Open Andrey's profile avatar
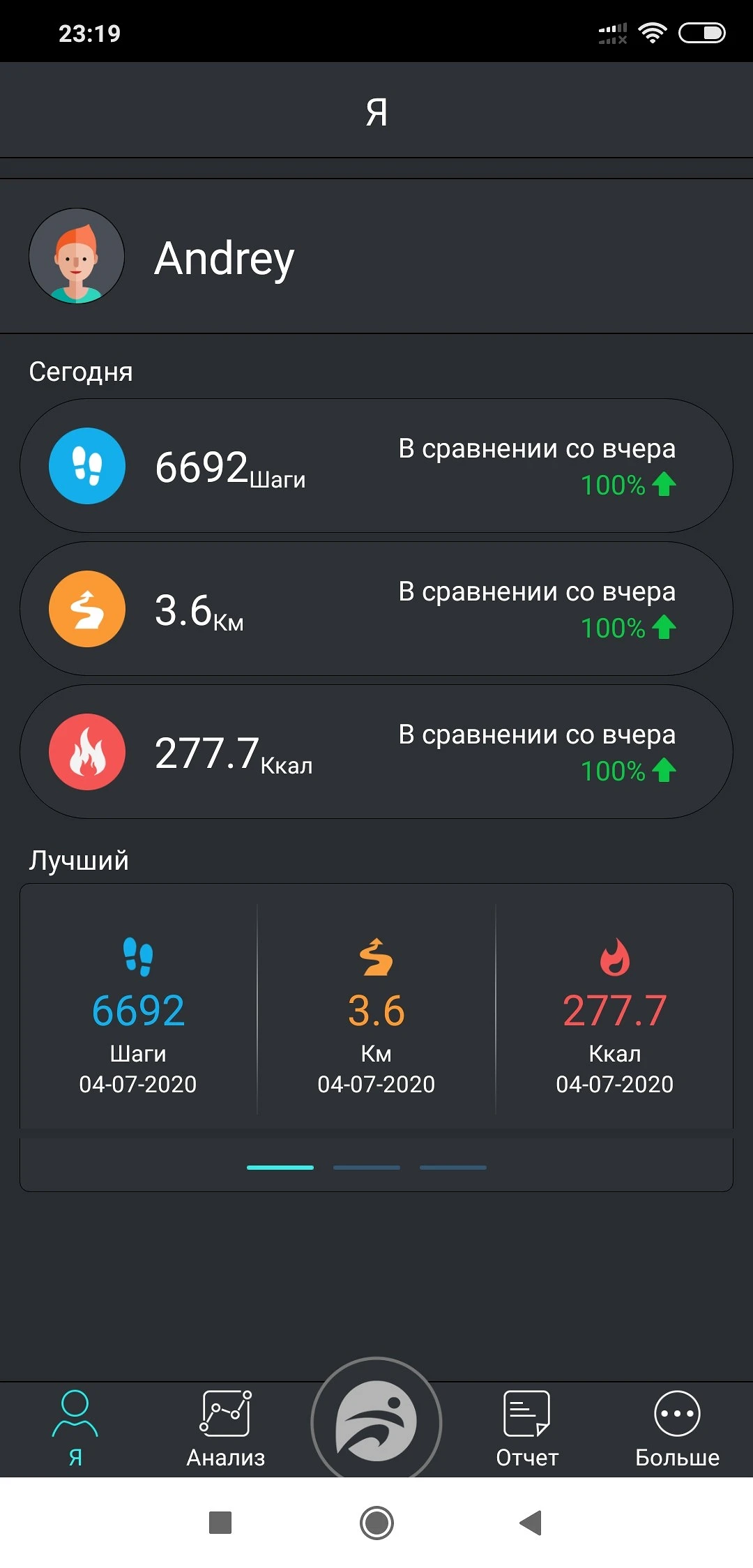The width and height of the screenshot is (753, 1568). pos(77,256)
